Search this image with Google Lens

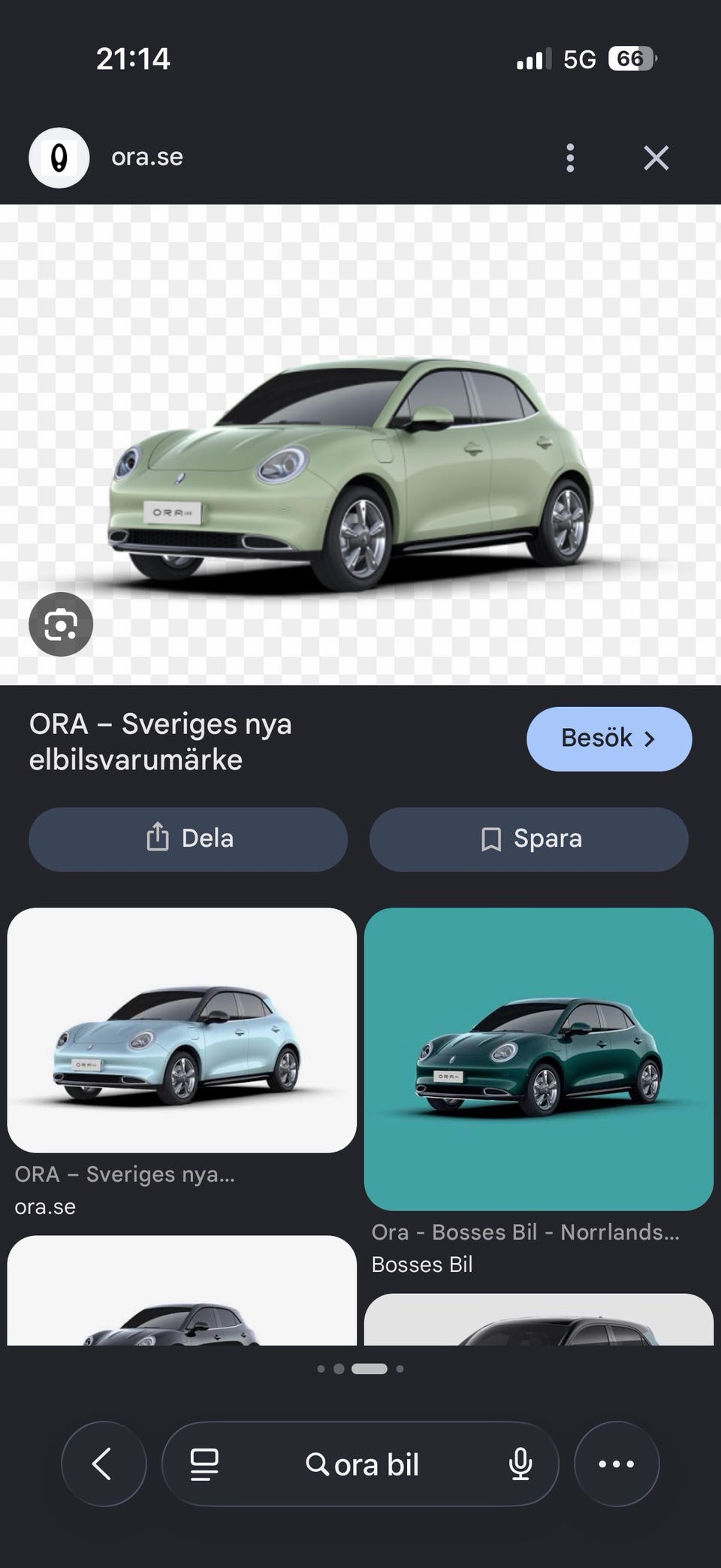(x=61, y=624)
